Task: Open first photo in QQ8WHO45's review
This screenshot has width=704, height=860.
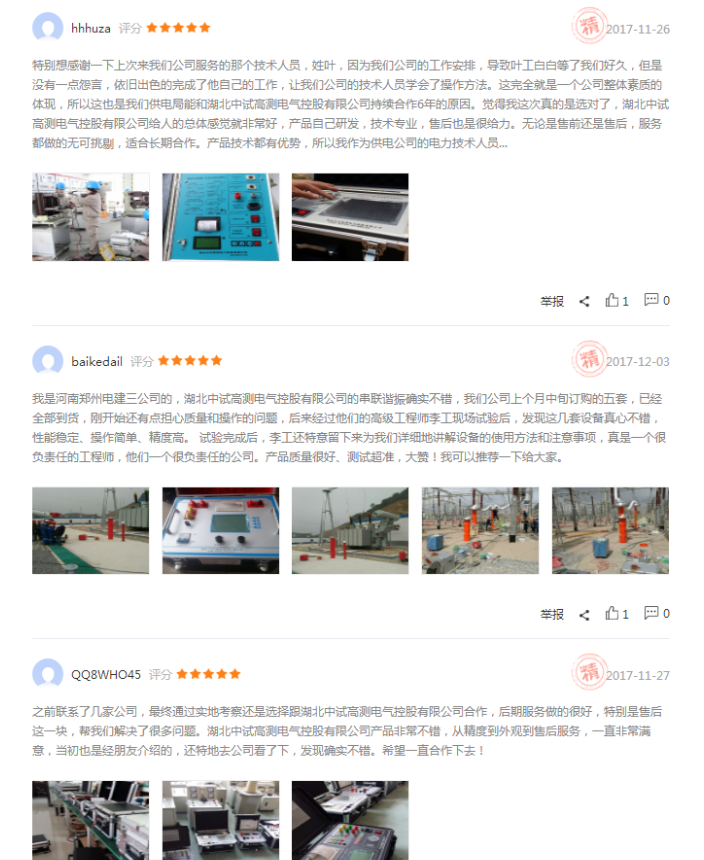Action: click(x=90, y=820)
